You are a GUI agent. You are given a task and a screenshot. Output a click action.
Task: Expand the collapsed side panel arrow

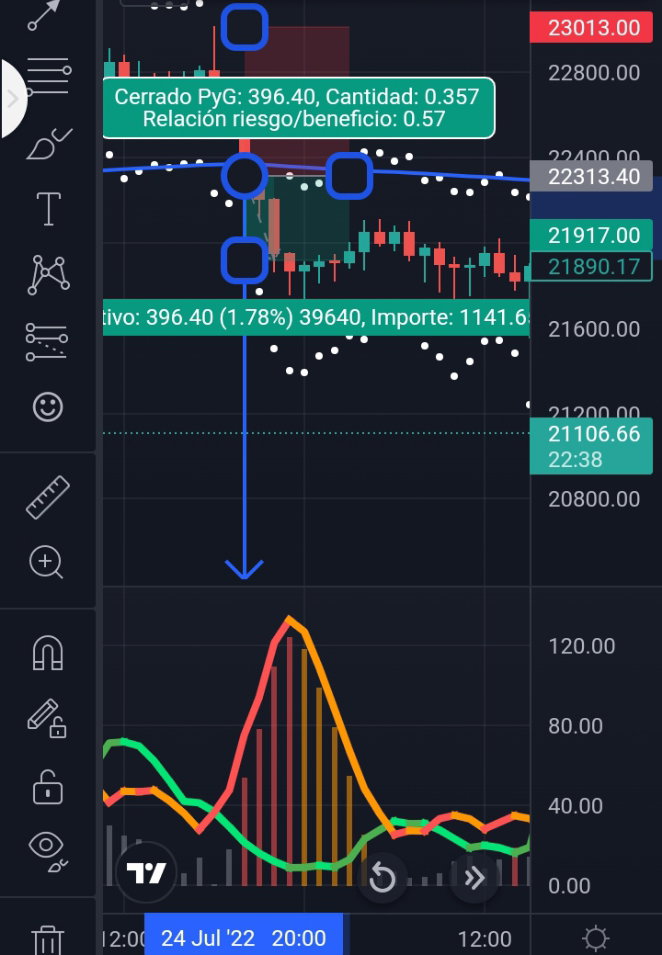tap(12, 98)
